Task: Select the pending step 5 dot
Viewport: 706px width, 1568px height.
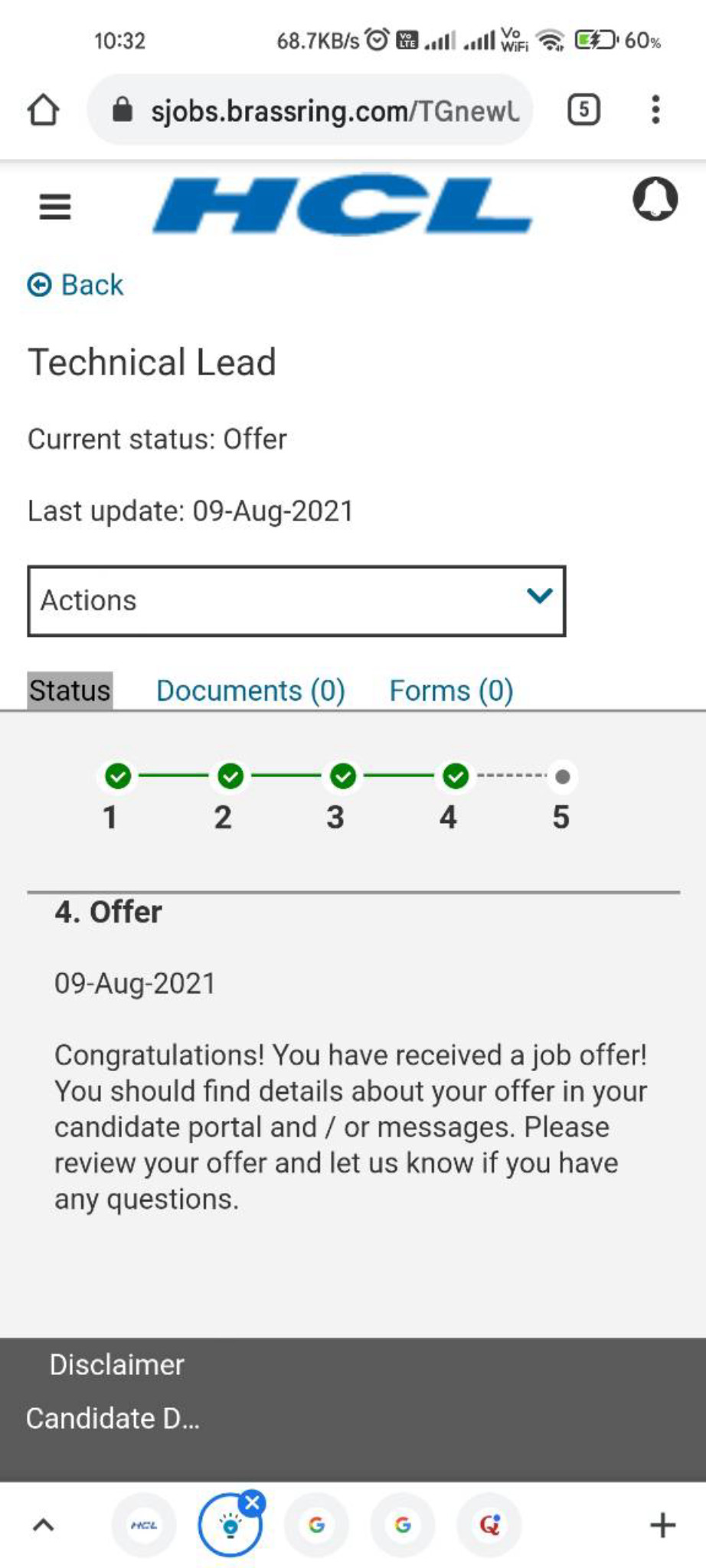Action: pyautogui.click(x=561, y=776)
